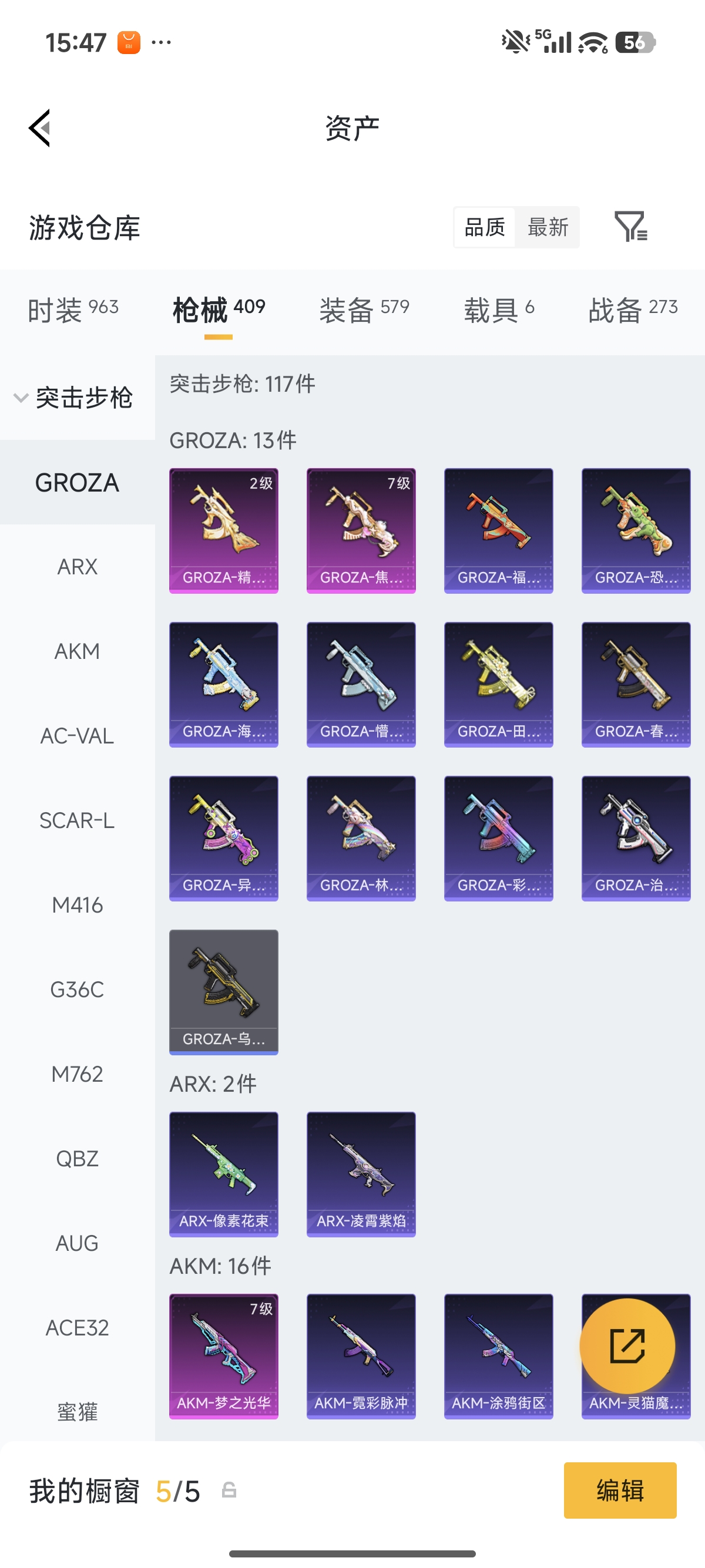Open the ARX-凌霄紫焰 skin tile
This screenshot has width=705, height=1568.
click(361, 1174)
